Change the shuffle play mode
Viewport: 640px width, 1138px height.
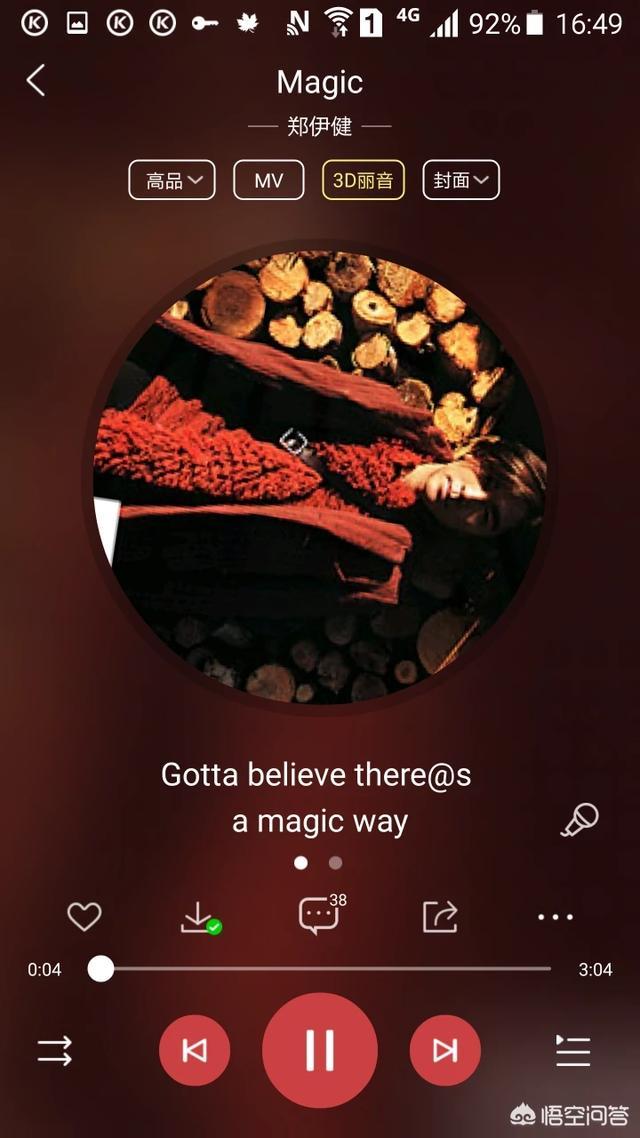(x=55, y=1050)
